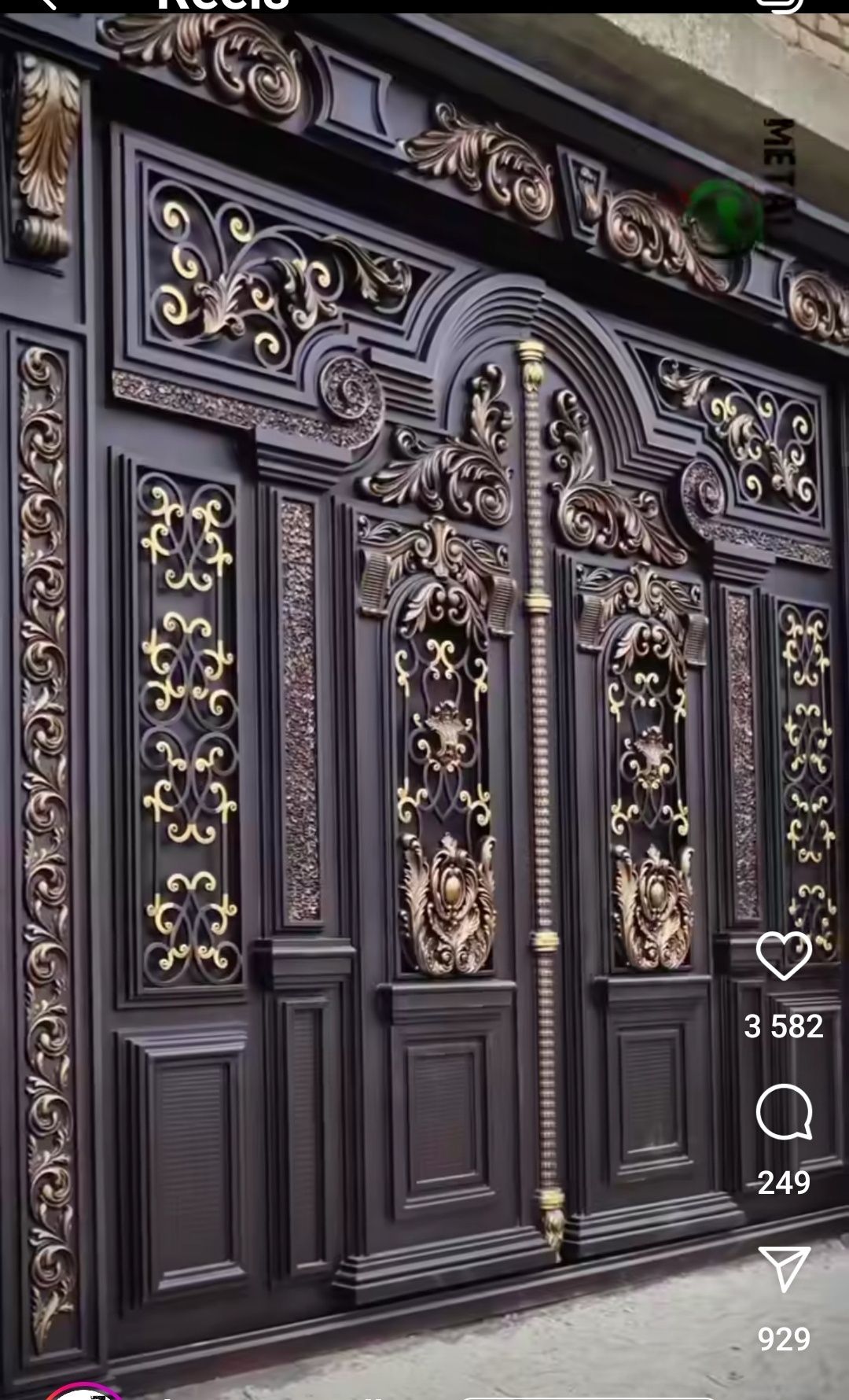This screenshot has width=849, height=1400.
Task: Open the comments on this reel
Action: coord(784,1112)
